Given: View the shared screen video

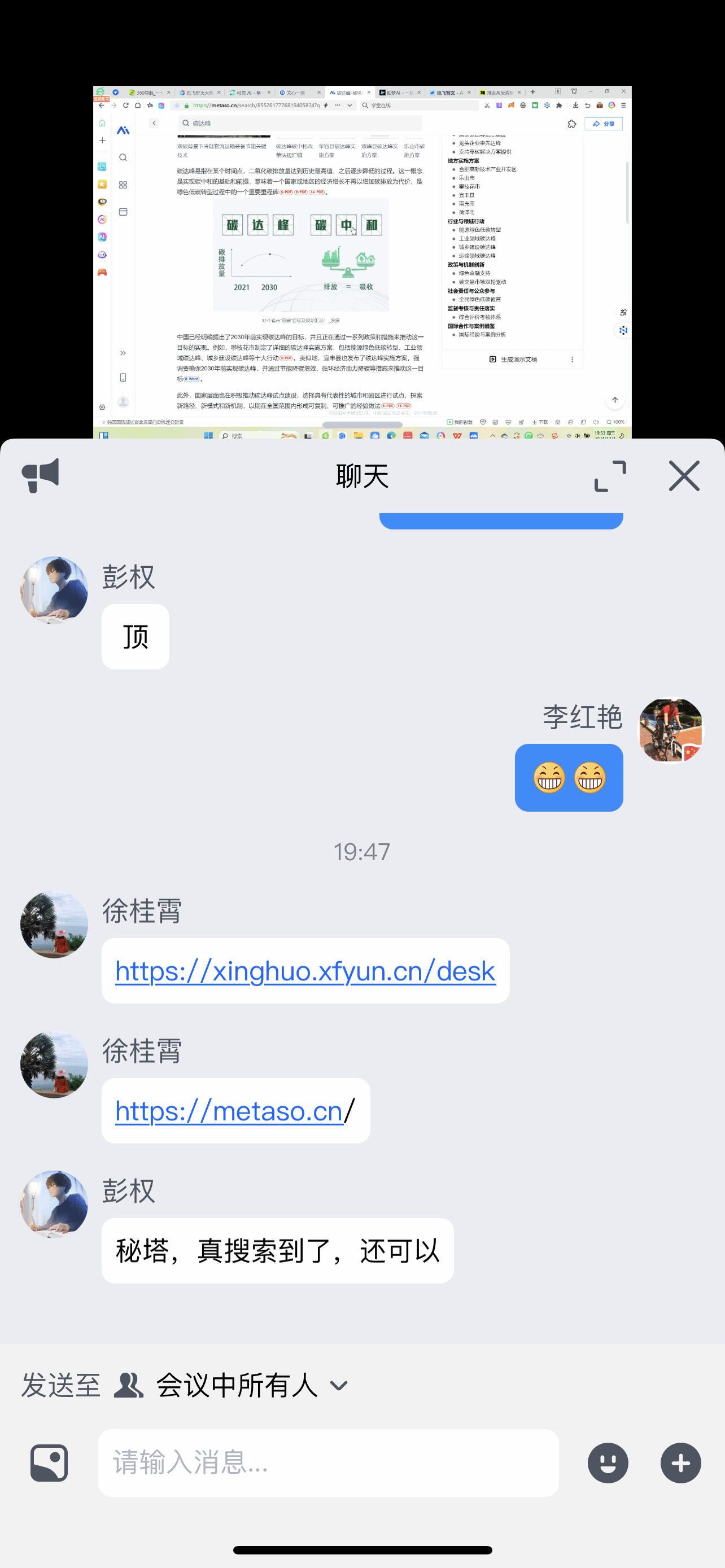Looking at the screenshot, I should coord(362,262).
